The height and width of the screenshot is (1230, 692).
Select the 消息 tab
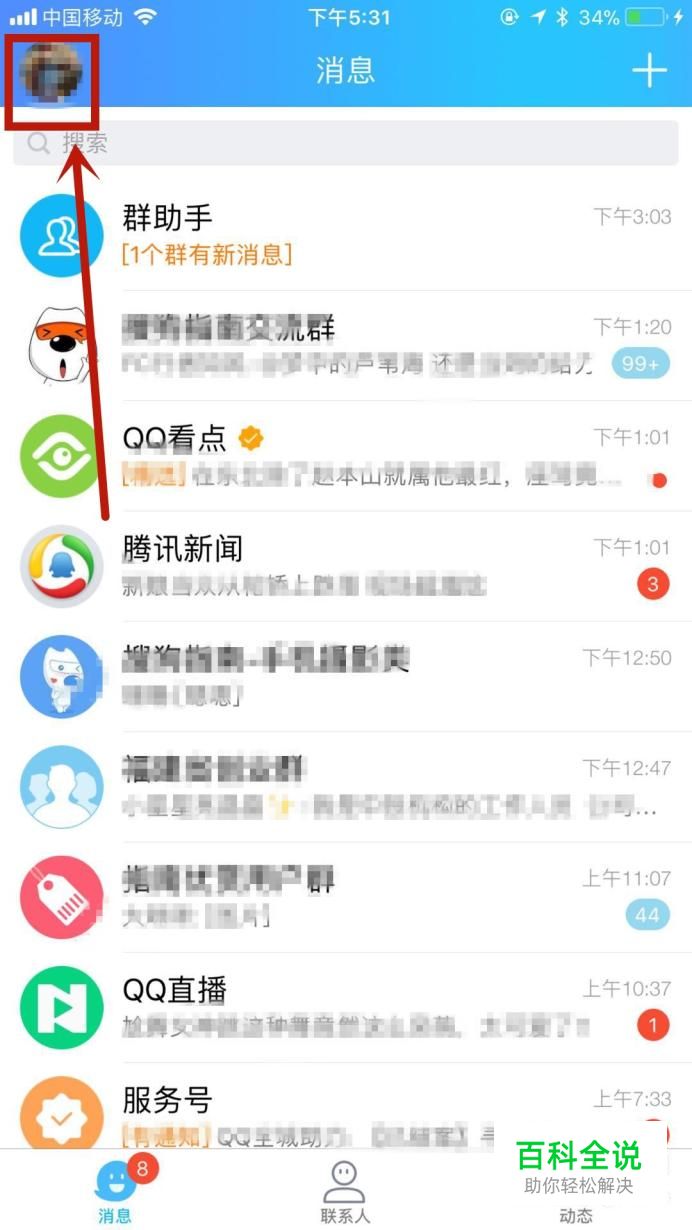coord(115,1192)
